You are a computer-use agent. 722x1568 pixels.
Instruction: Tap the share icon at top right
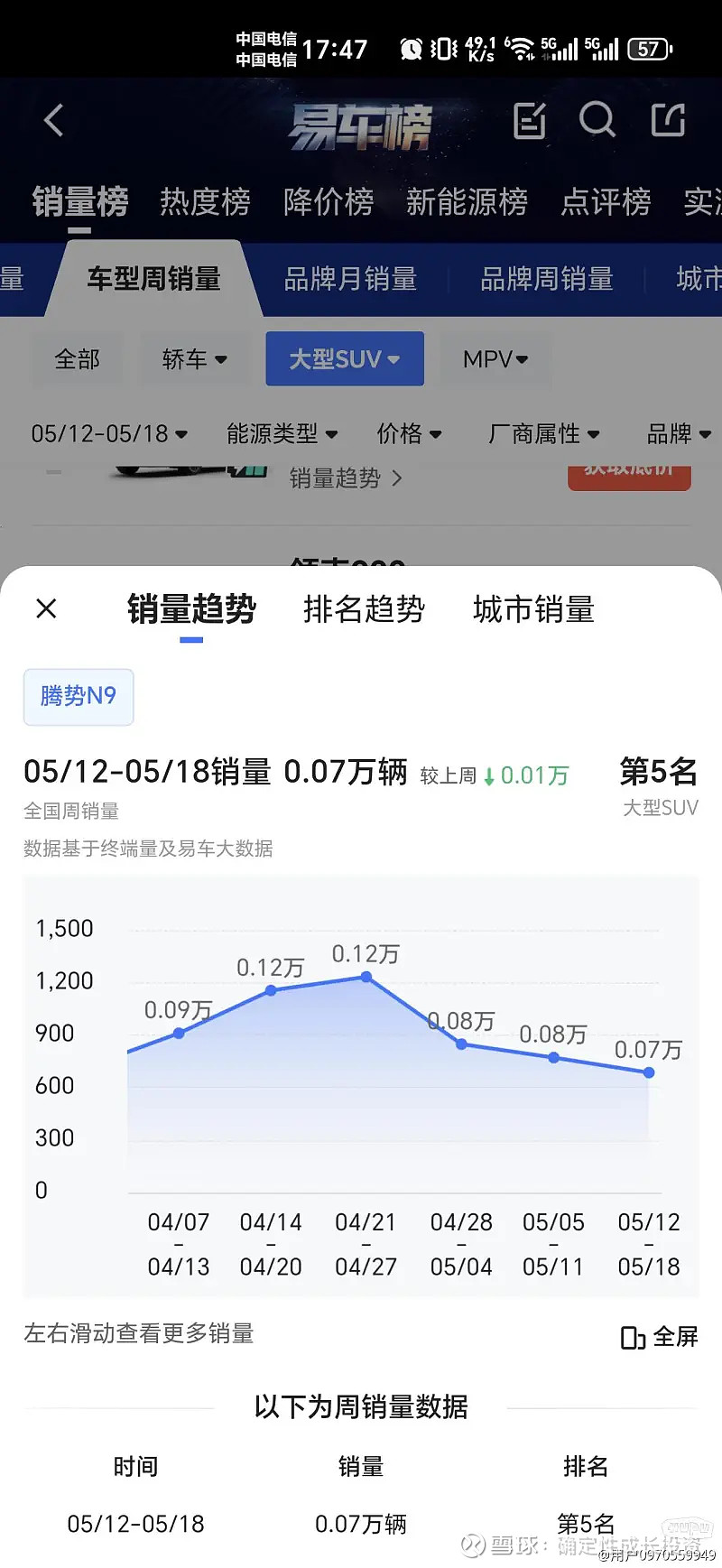pyautogui.click(x=668, y=120)
